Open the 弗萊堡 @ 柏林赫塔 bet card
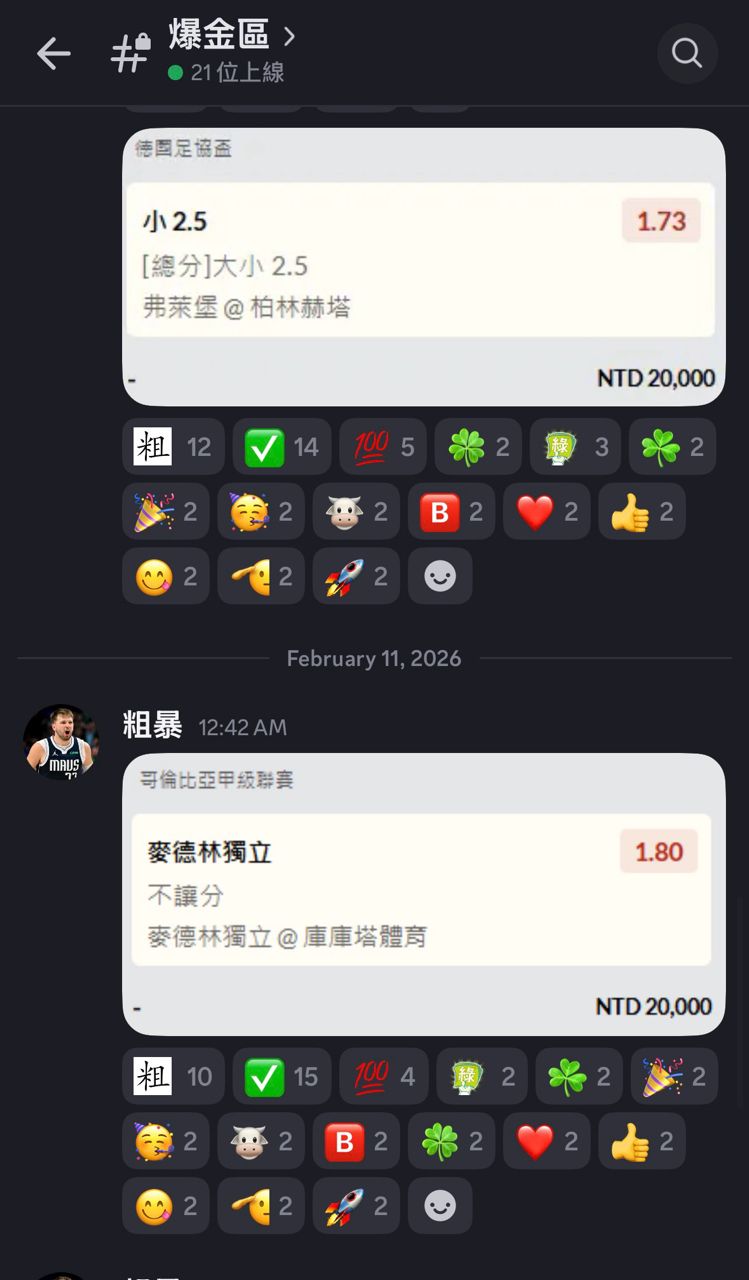749x1280 pixels. tap(423, 266)
